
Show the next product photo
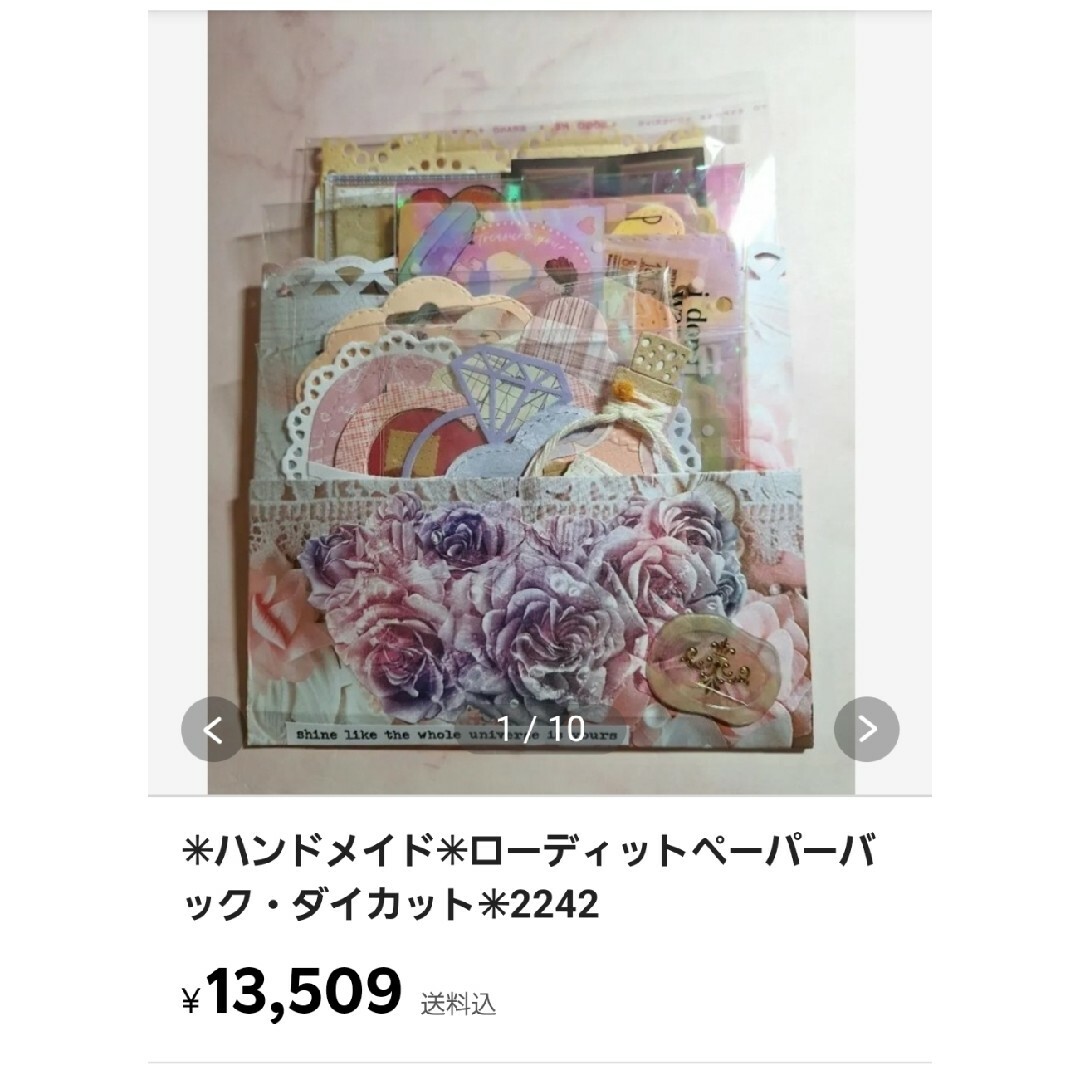[x=866, y=729]
